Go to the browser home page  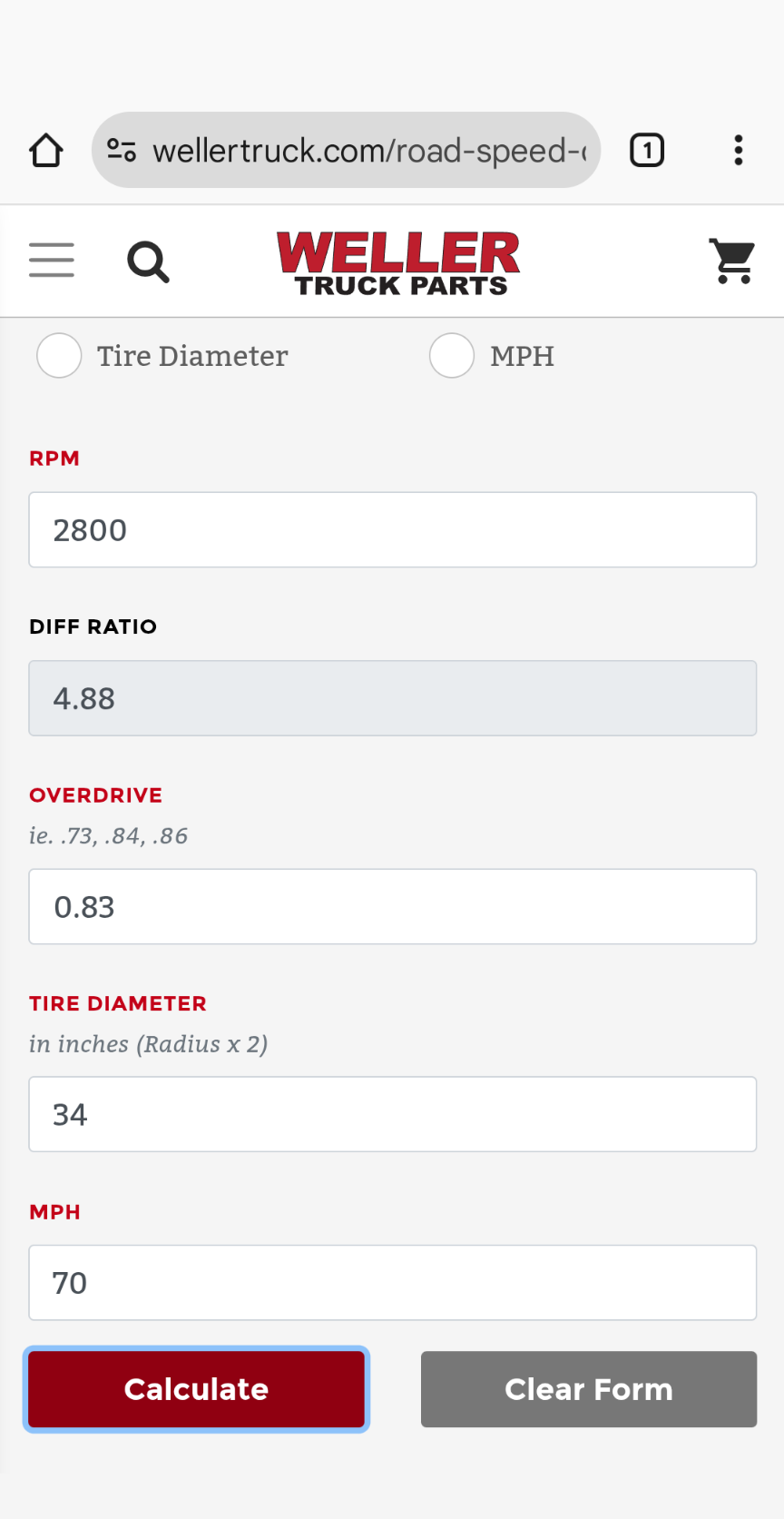click(x=46, y=151)
